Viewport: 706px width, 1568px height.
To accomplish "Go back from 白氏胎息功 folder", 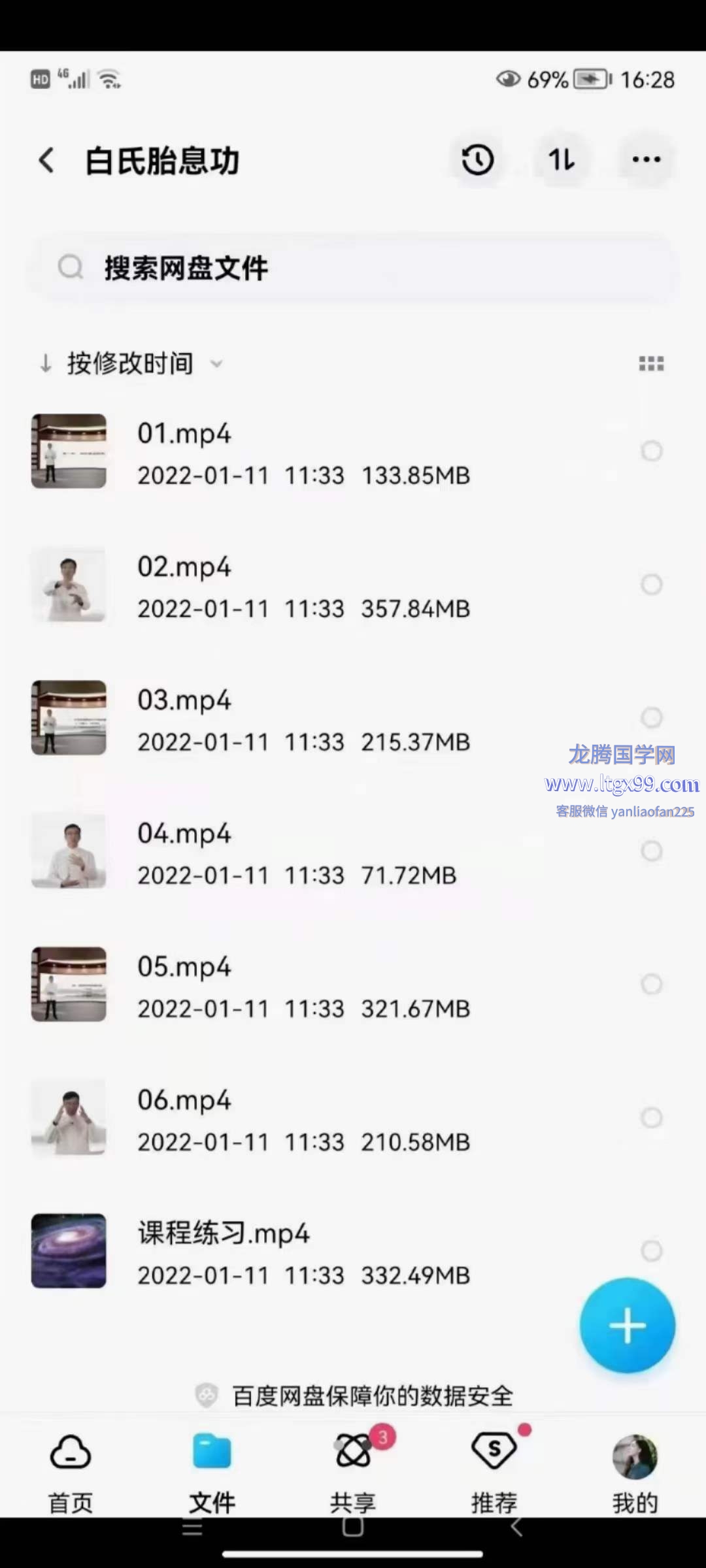I will 46,160.
